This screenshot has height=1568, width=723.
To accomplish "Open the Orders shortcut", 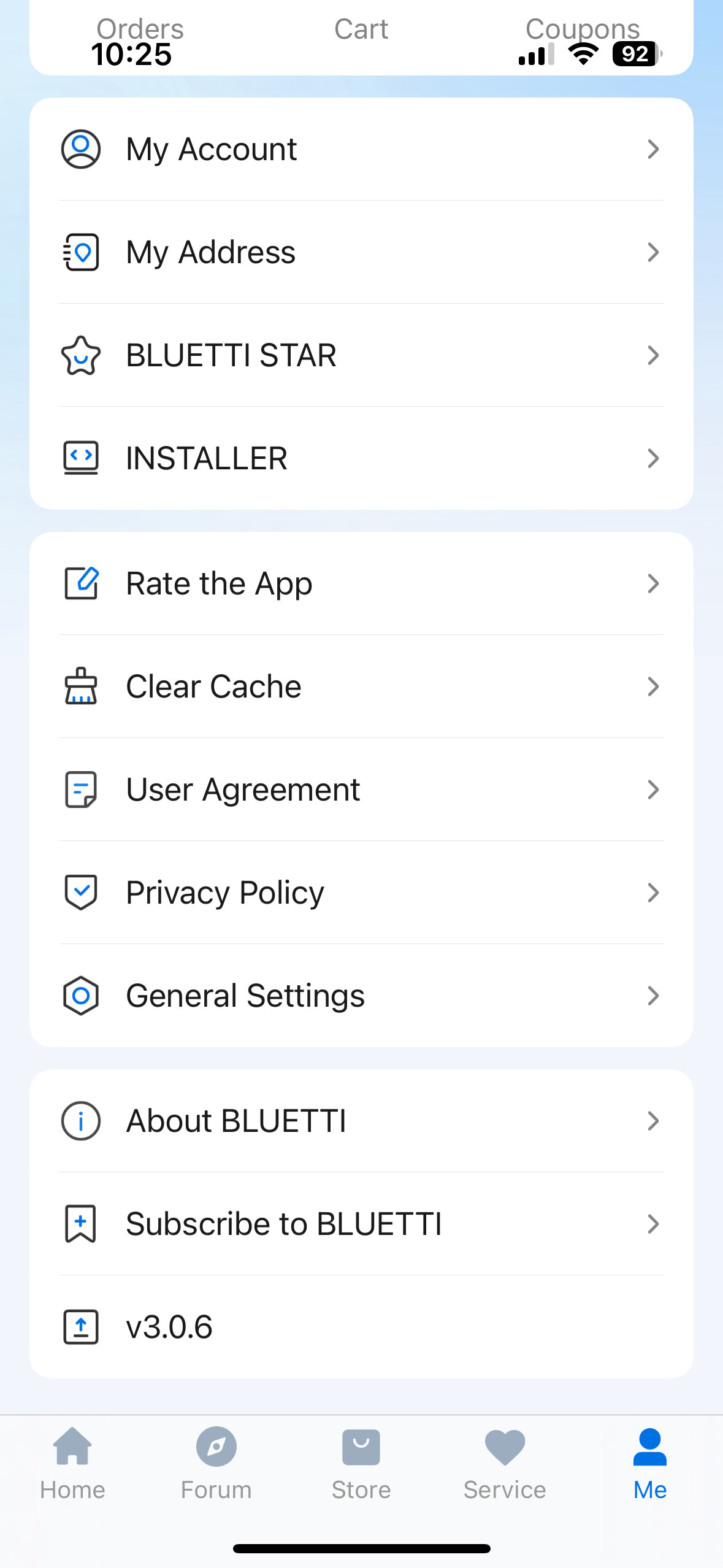I will (140, 28).
